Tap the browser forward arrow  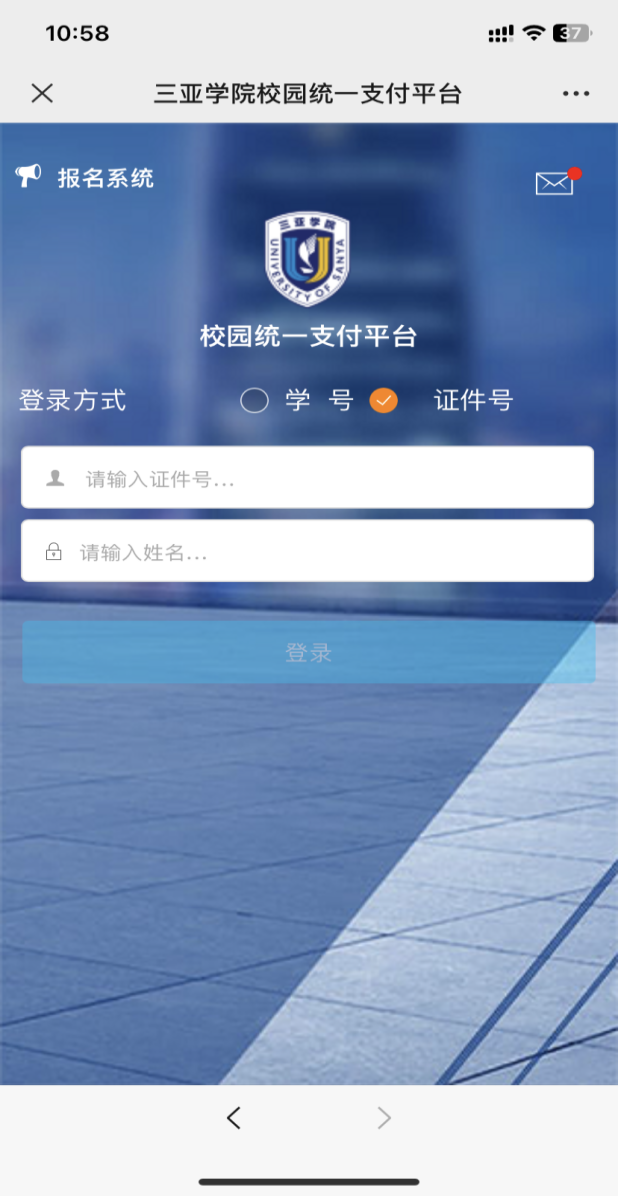click(x=384, y=1118)
